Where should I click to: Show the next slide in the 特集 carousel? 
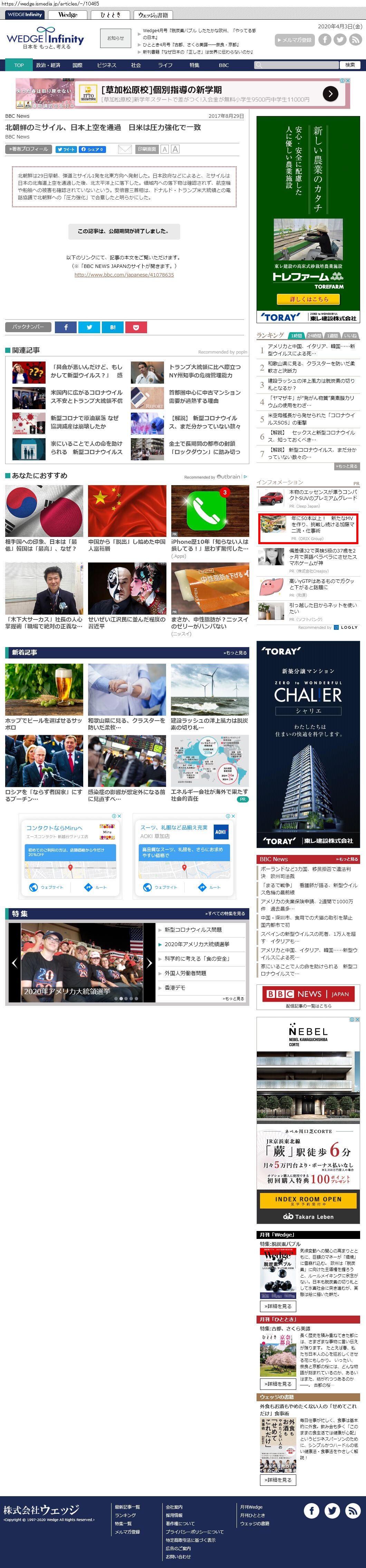tap(149, 963)
